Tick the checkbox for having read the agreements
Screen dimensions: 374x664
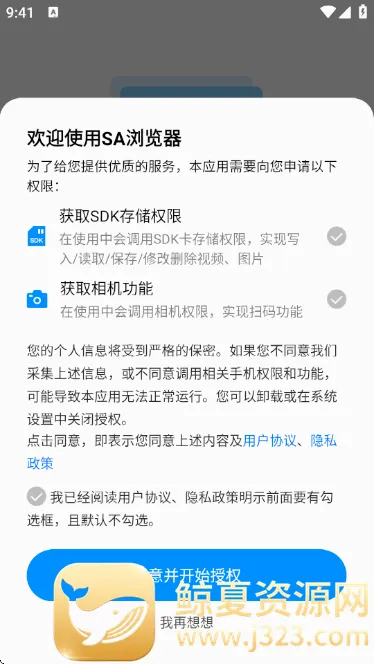click(36, 496)
